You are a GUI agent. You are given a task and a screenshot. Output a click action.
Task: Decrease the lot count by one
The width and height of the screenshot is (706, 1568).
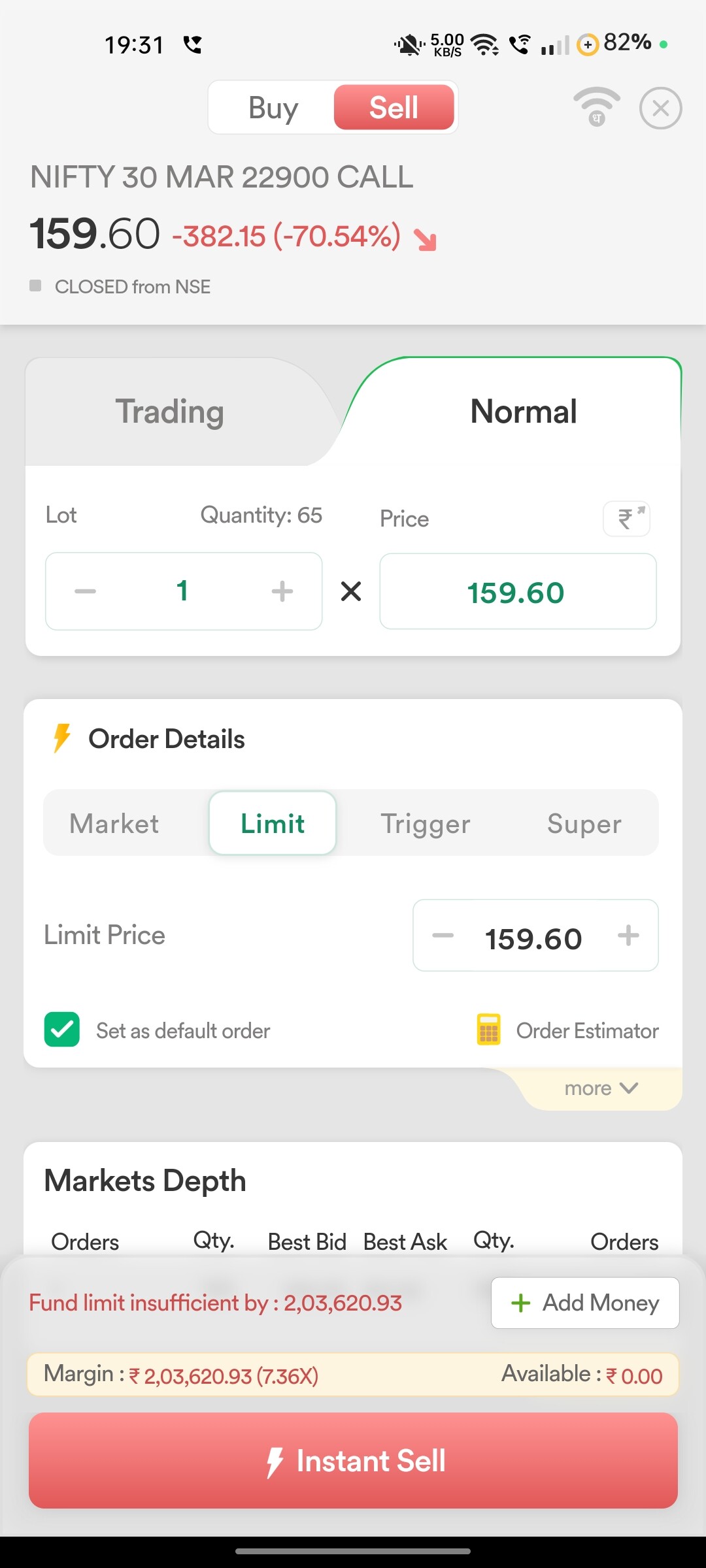85,591
